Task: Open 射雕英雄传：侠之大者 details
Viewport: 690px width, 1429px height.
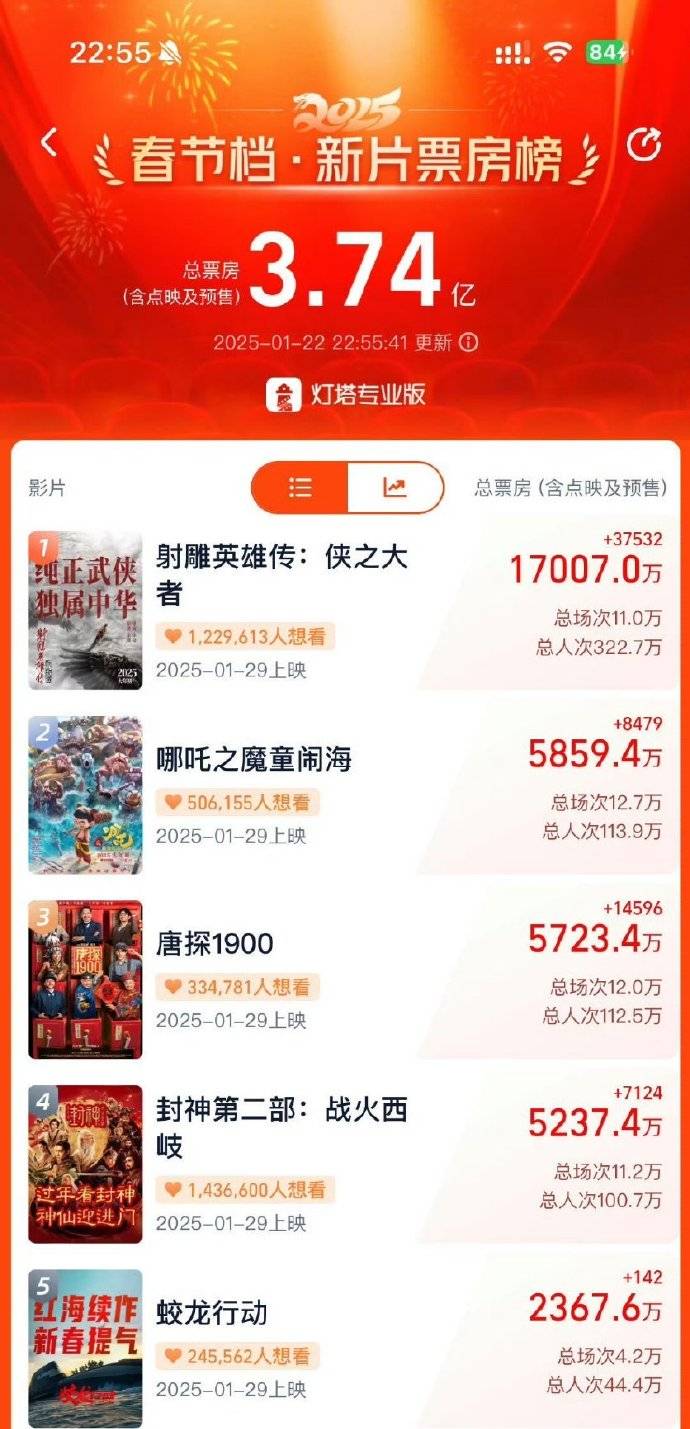Action: coord(282,575)
